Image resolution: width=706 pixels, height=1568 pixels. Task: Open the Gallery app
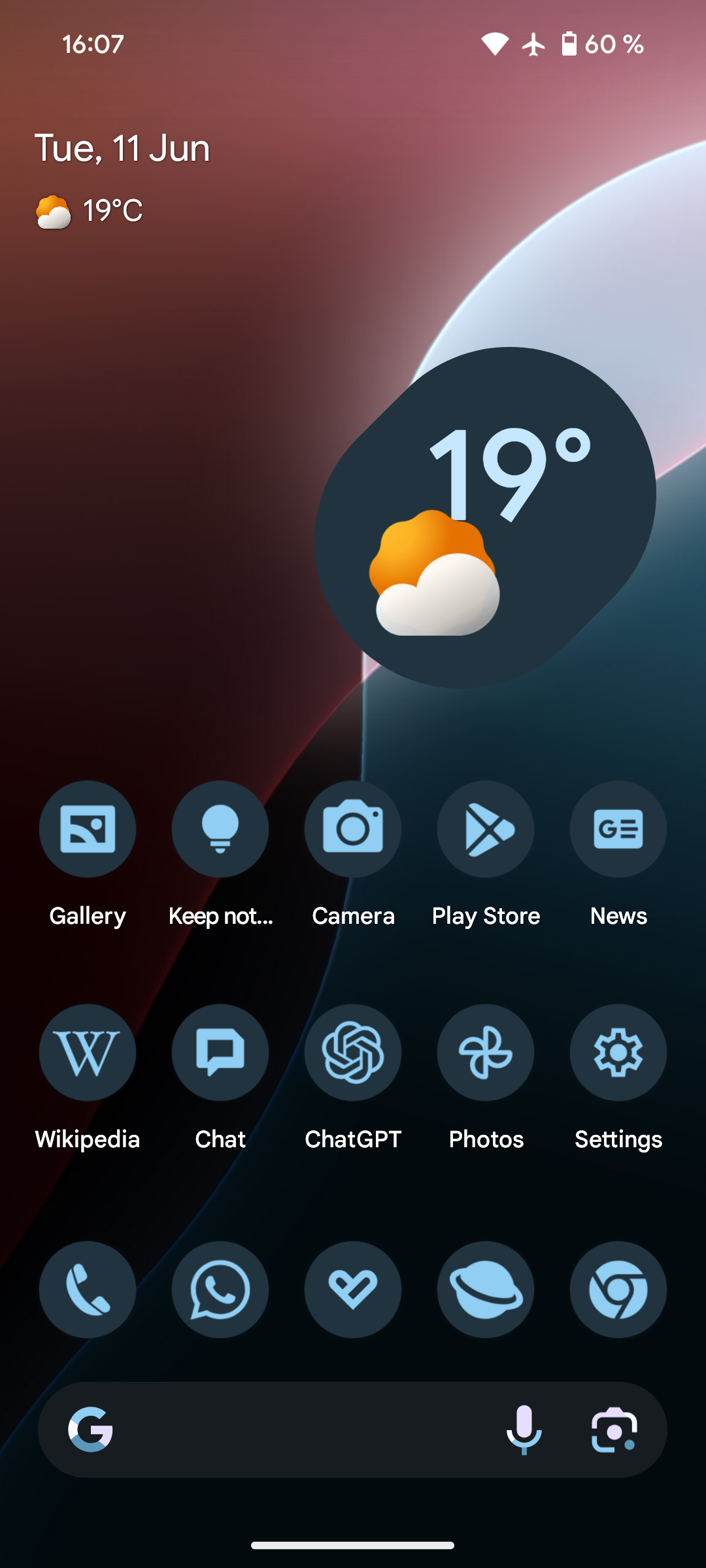pyautogui.click(x=88, y=829)
